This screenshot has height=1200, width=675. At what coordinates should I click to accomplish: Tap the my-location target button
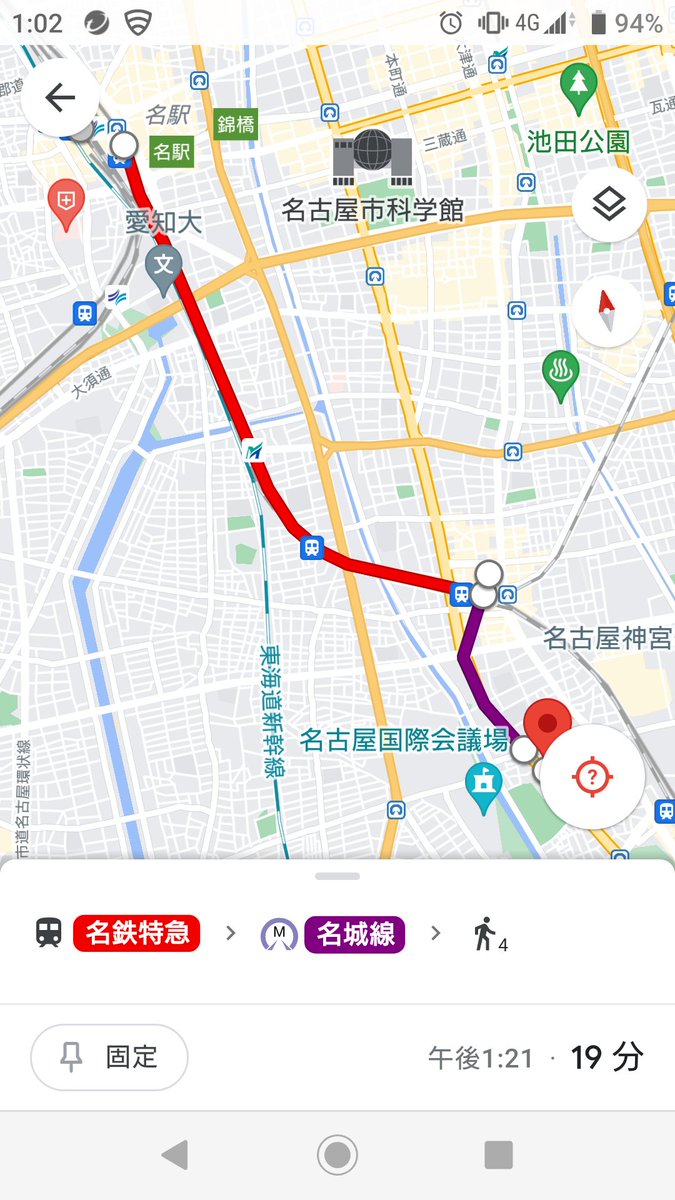pos(594,776)
